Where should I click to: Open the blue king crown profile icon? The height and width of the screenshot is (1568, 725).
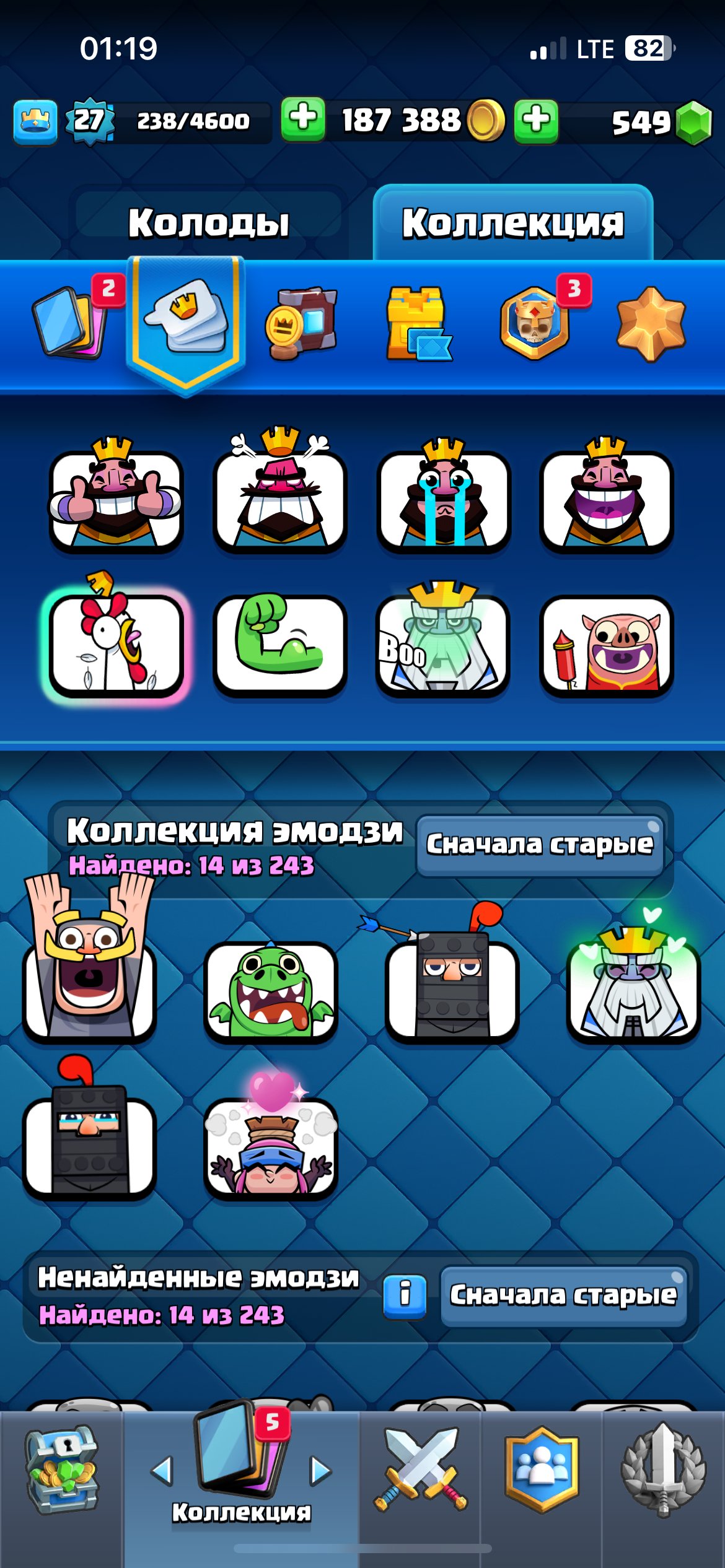pos(35,121)
